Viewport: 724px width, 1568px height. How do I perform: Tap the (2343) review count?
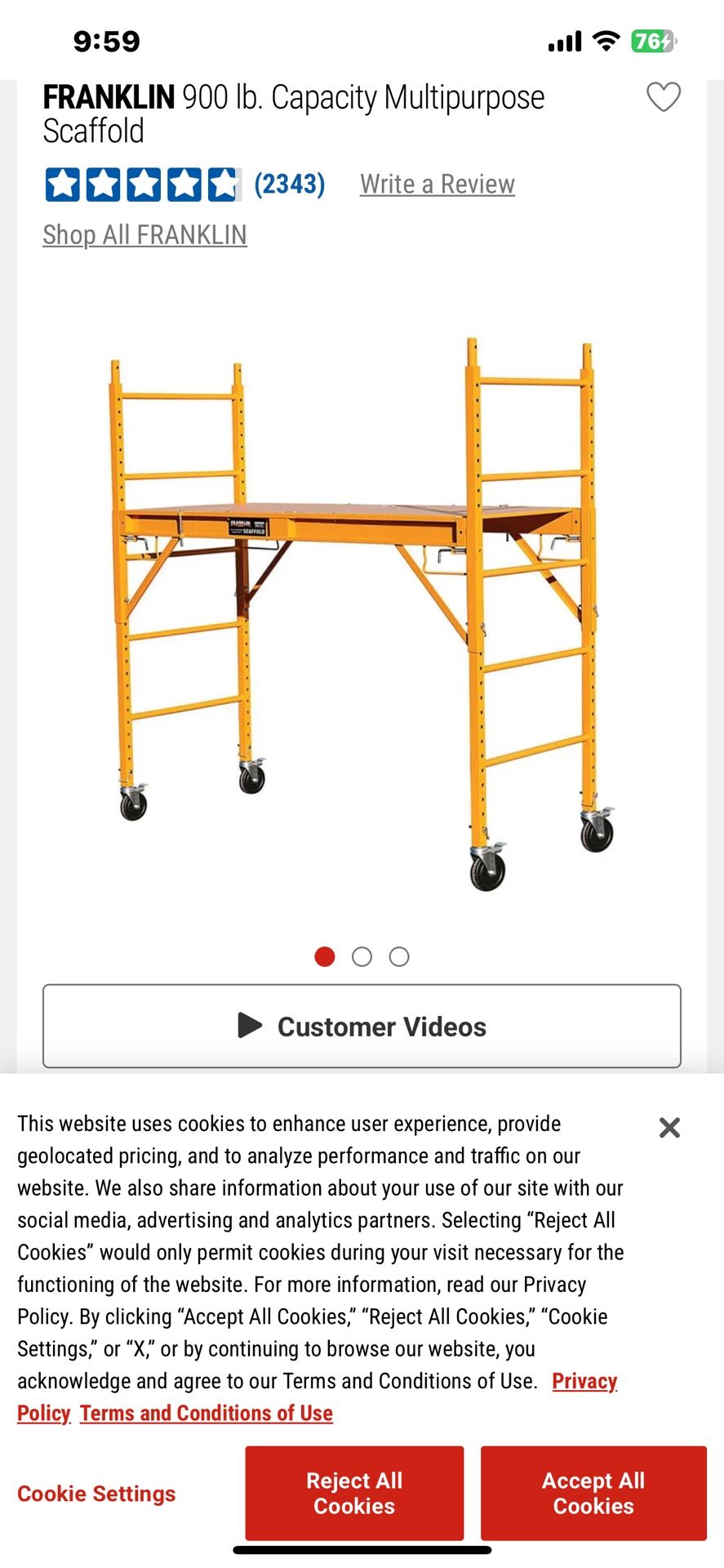pos(290,184)
